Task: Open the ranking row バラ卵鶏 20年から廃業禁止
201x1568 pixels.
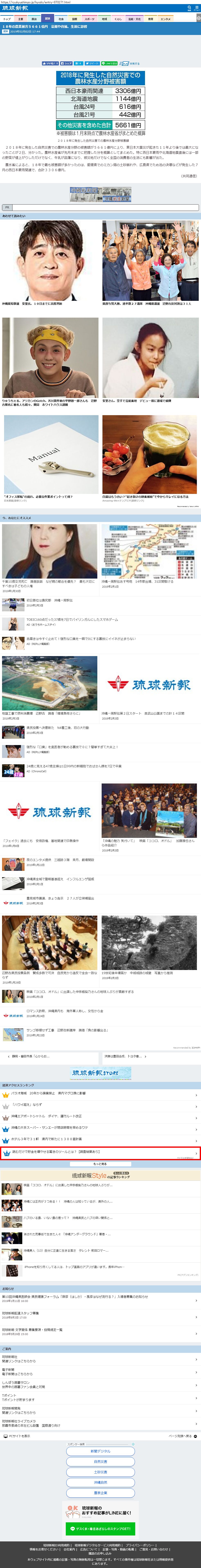Action: click(101, 1093)
